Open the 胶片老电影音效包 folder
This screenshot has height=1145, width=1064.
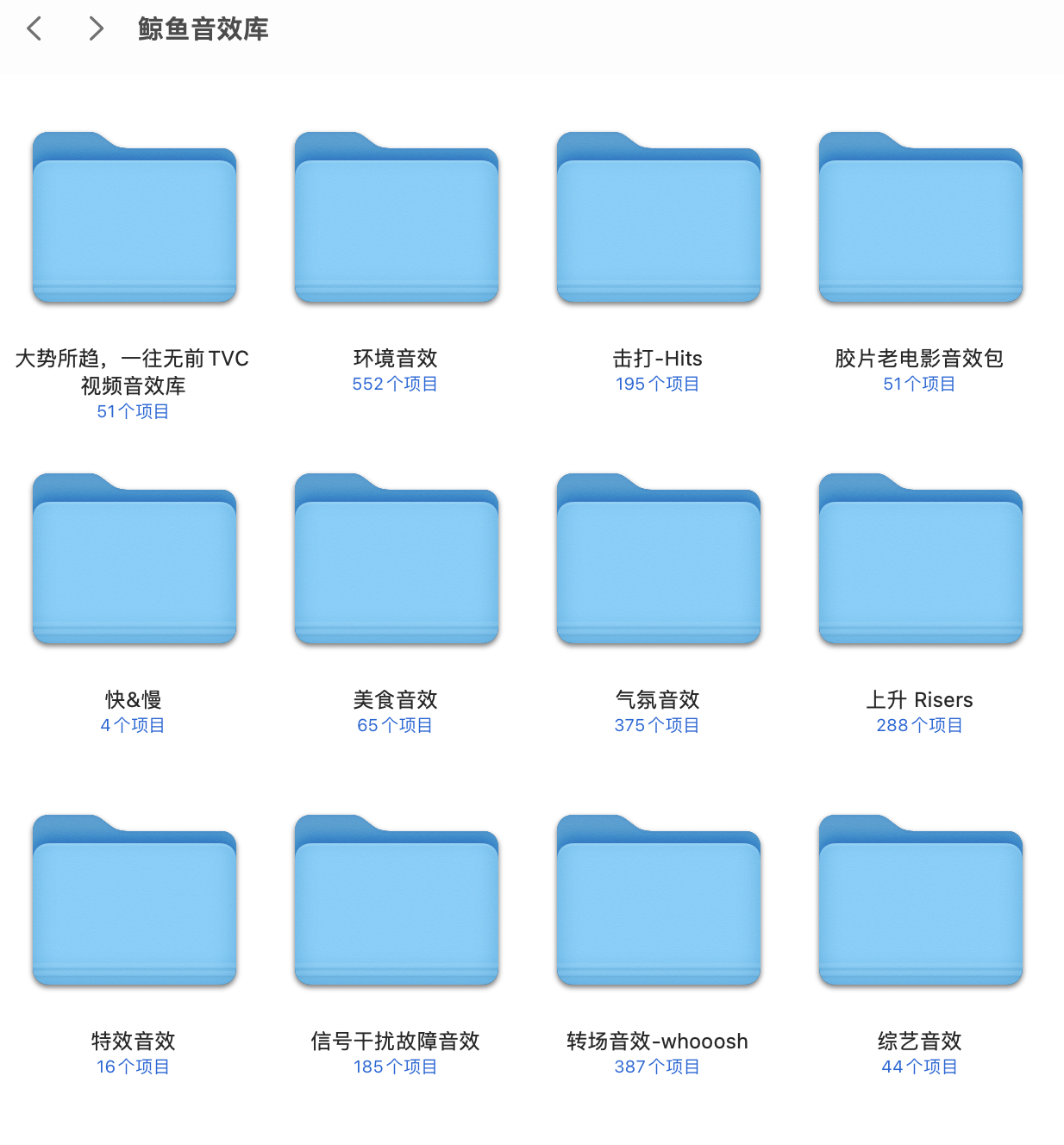pos(921,218)
